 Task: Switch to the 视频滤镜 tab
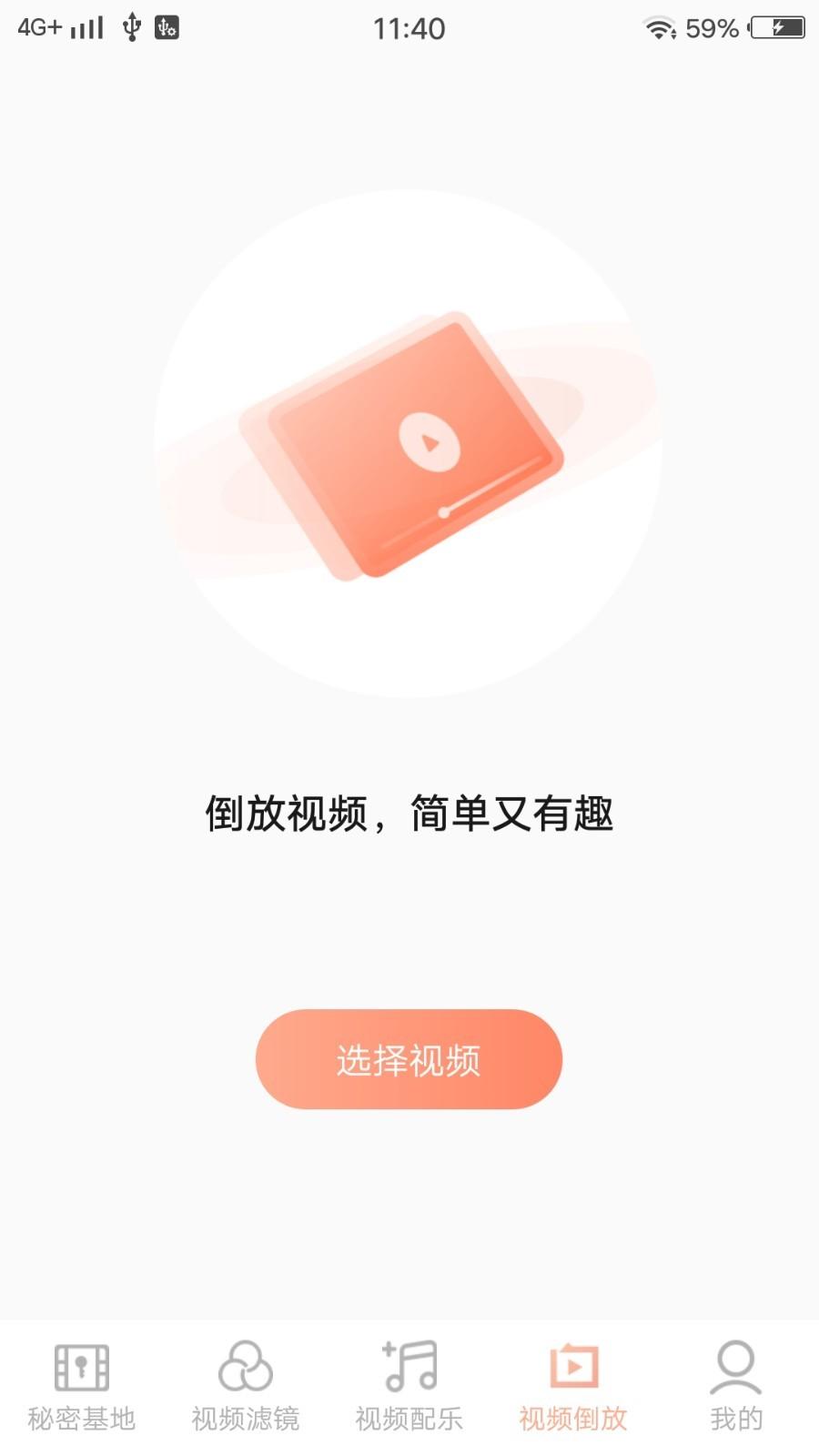(247, 1388)
